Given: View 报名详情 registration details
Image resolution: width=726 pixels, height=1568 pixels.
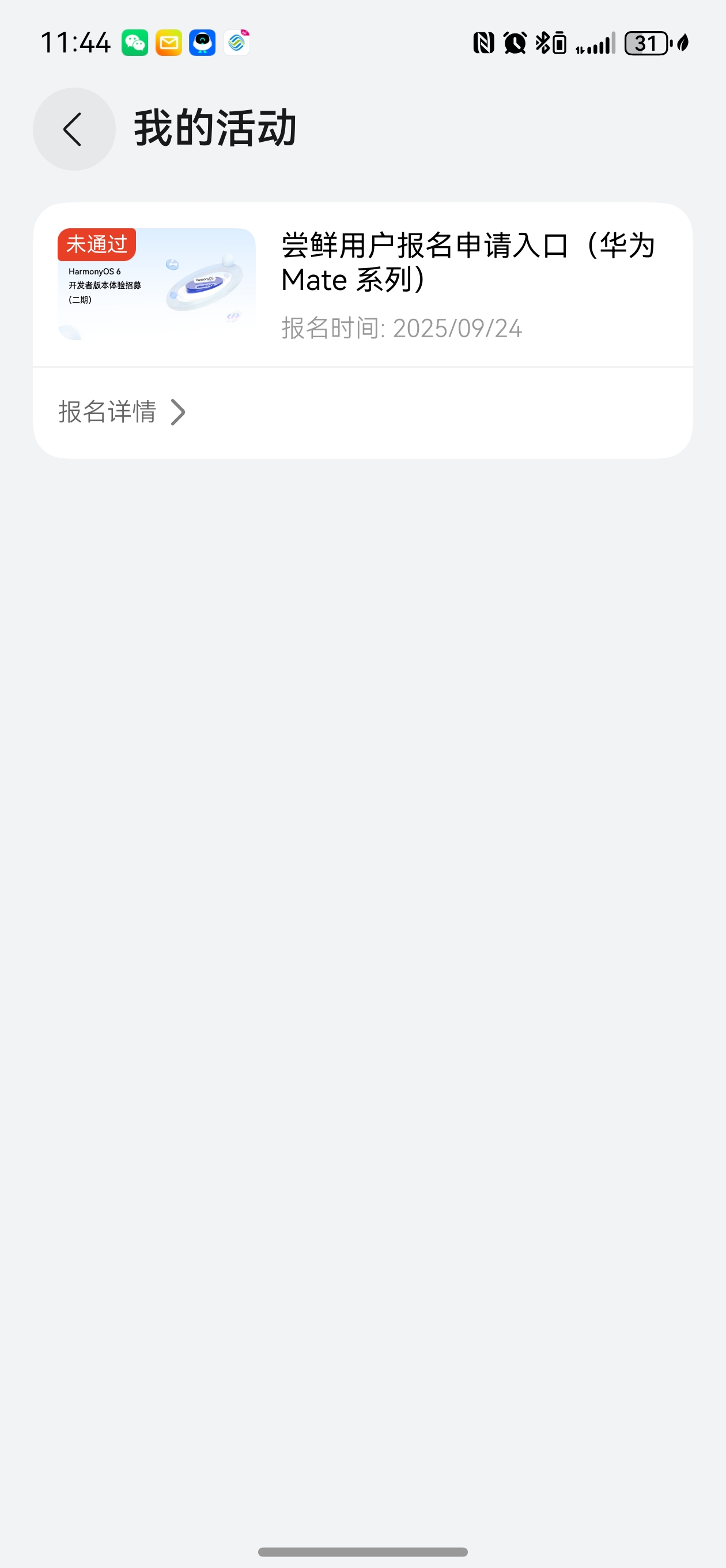Looking at the screenshot, I should coord(122,412).
